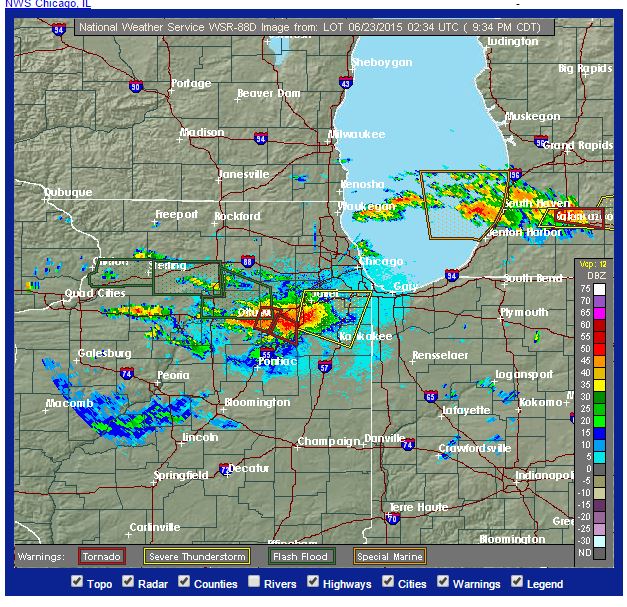Toggle the Radar layer checkbox
This screenshot has height=607, width=627.
pyautogui.click(x=129, y=582)
